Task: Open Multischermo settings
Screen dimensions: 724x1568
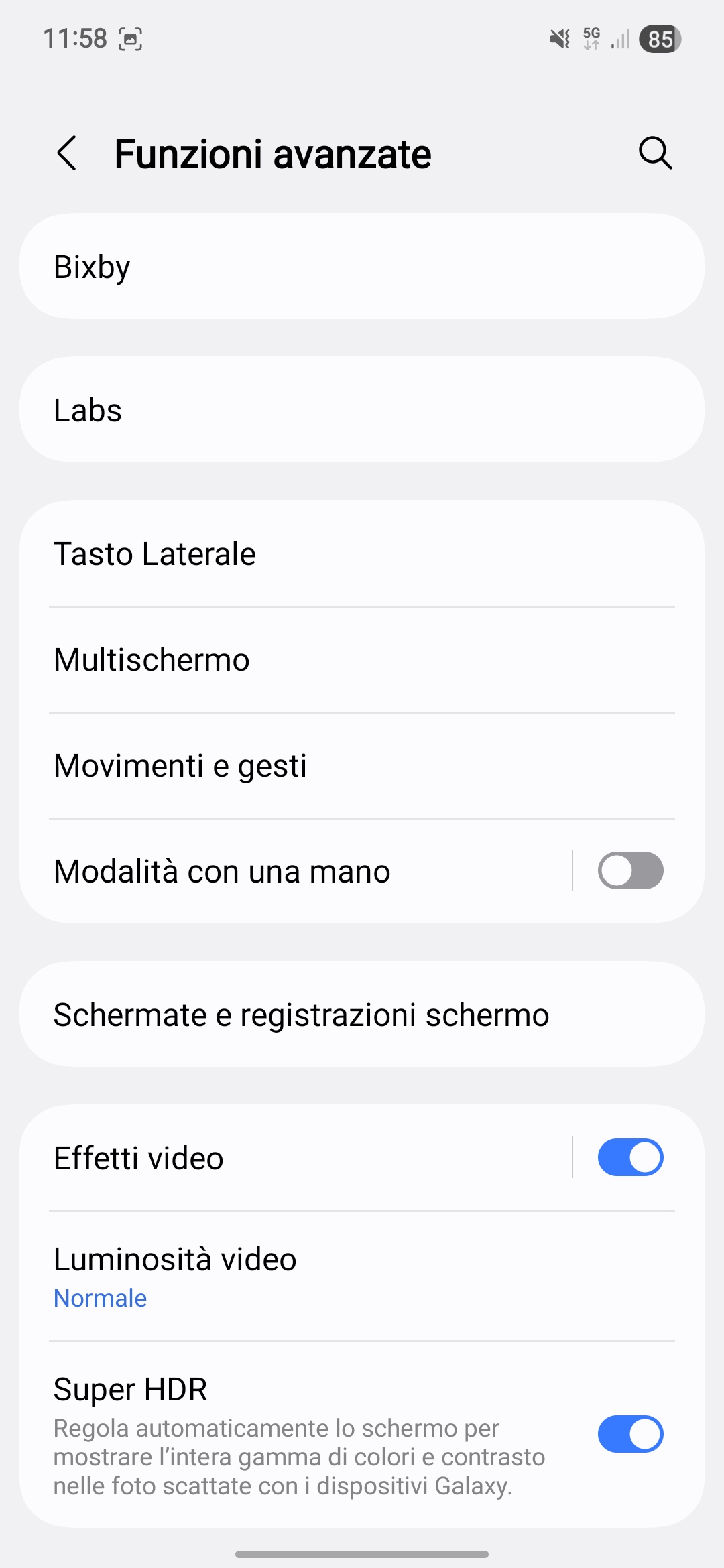Action: pos(362,660)
